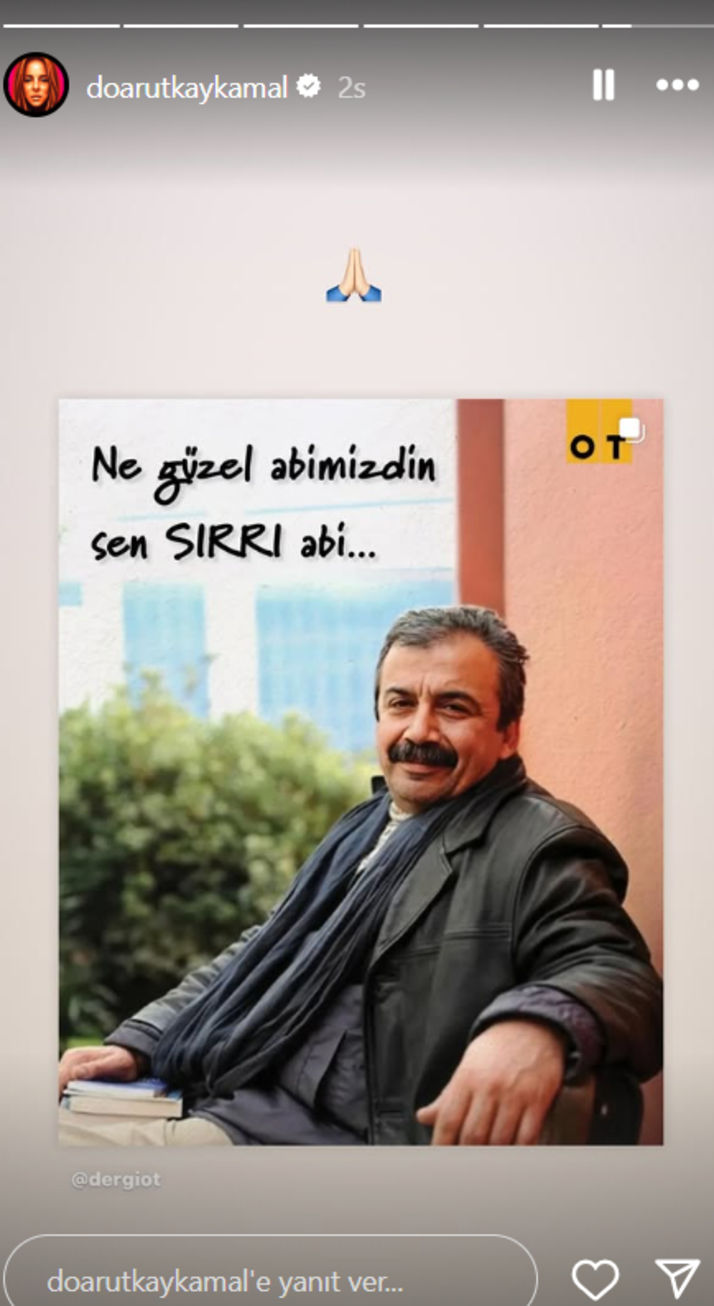The image size is (714, 1306).
Task: Like this story with the heart
Action: click(x=595, y=1279)
